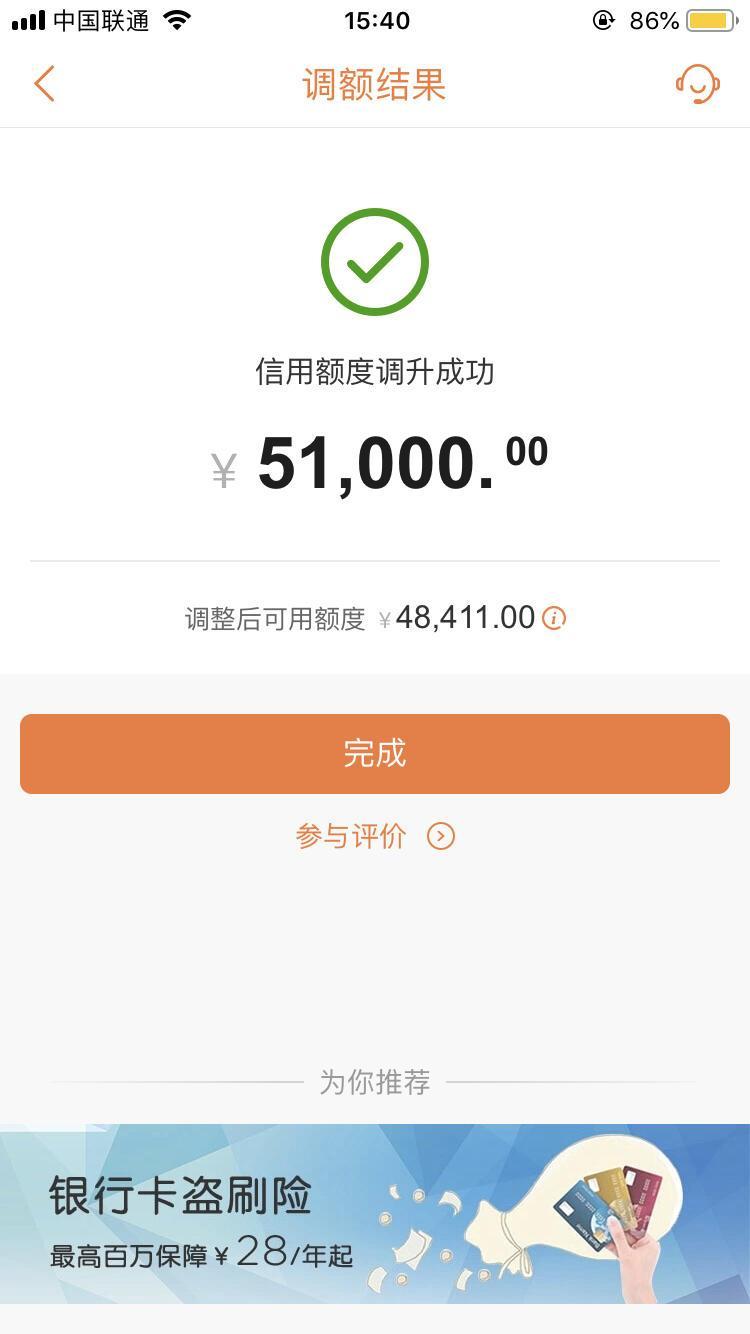
Task: Expand the arrow next to 参与评价
Action: coord(440,836)
